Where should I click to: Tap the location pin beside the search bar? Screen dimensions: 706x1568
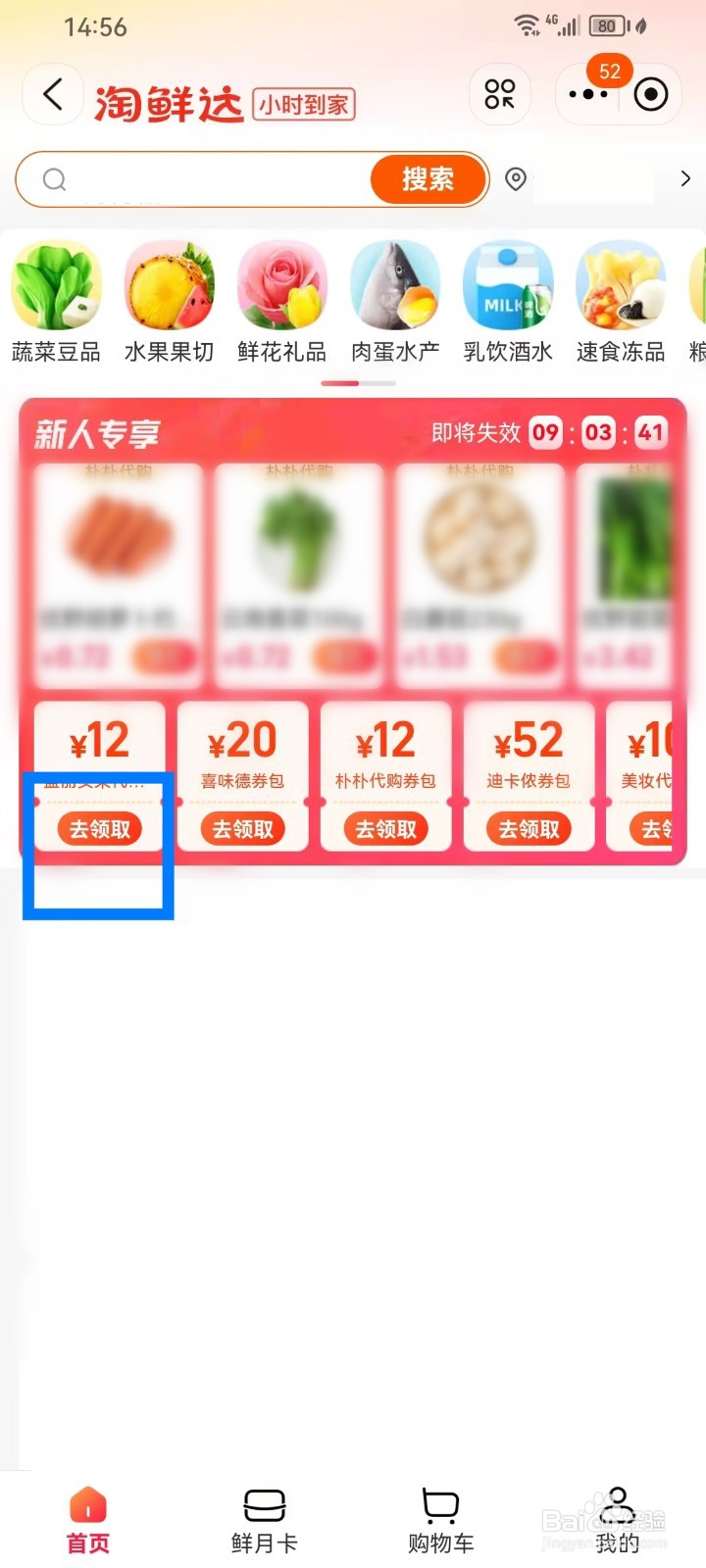pos(515,179)
